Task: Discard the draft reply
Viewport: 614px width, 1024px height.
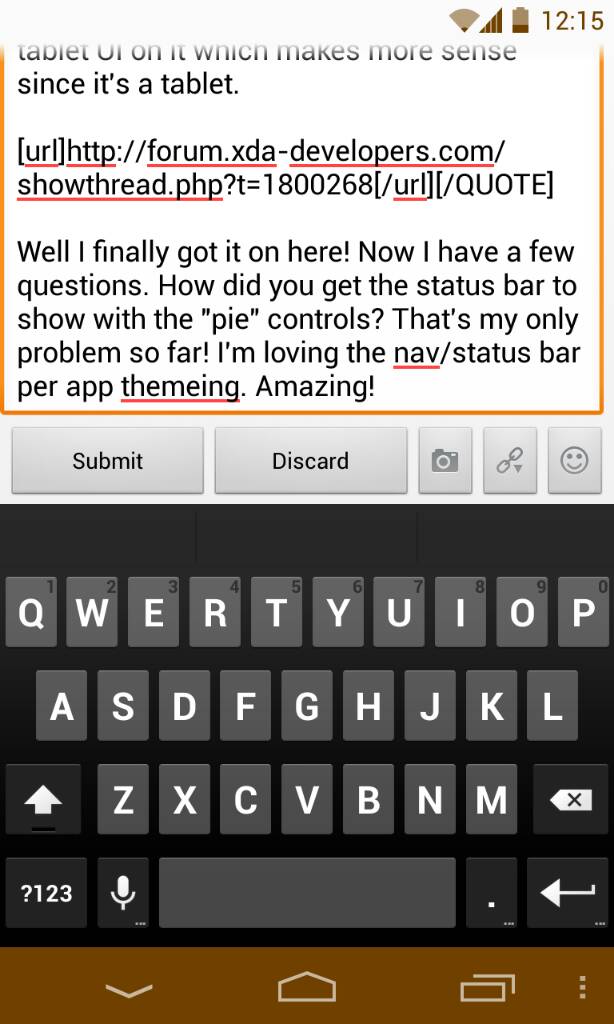Action: pyautogui.click(x=310, y=461)
